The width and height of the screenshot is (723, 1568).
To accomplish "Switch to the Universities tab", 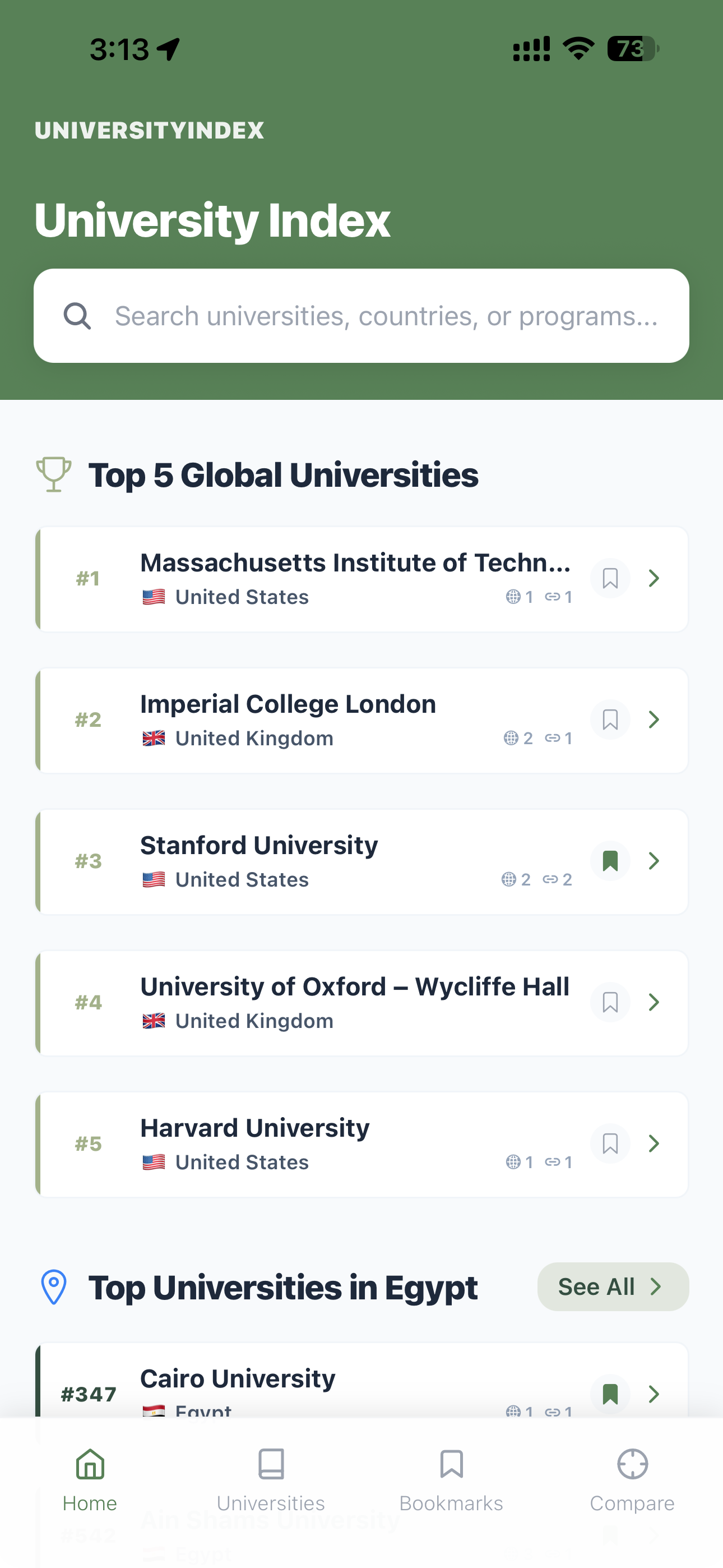I will 270,1479.
